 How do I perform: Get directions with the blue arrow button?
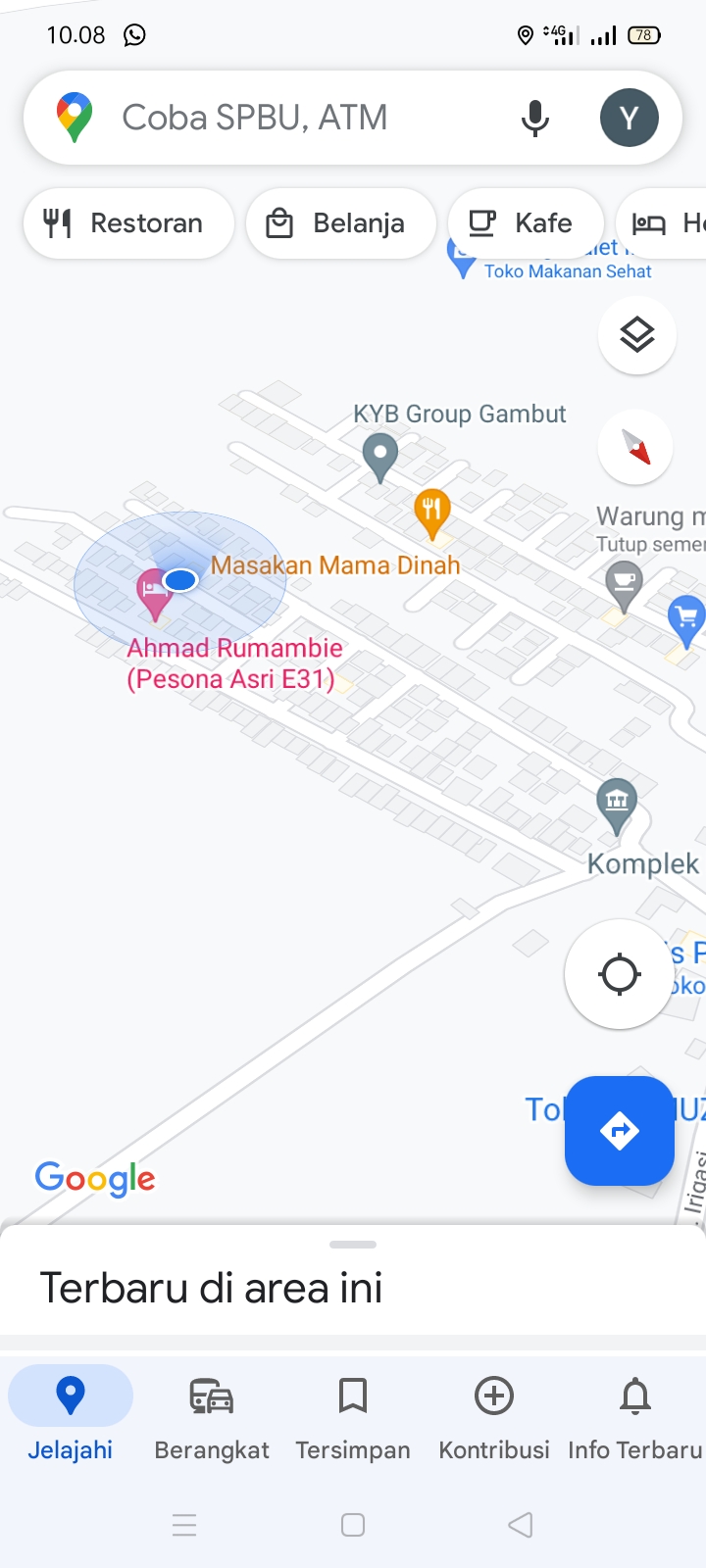[x=619, y=1131]
